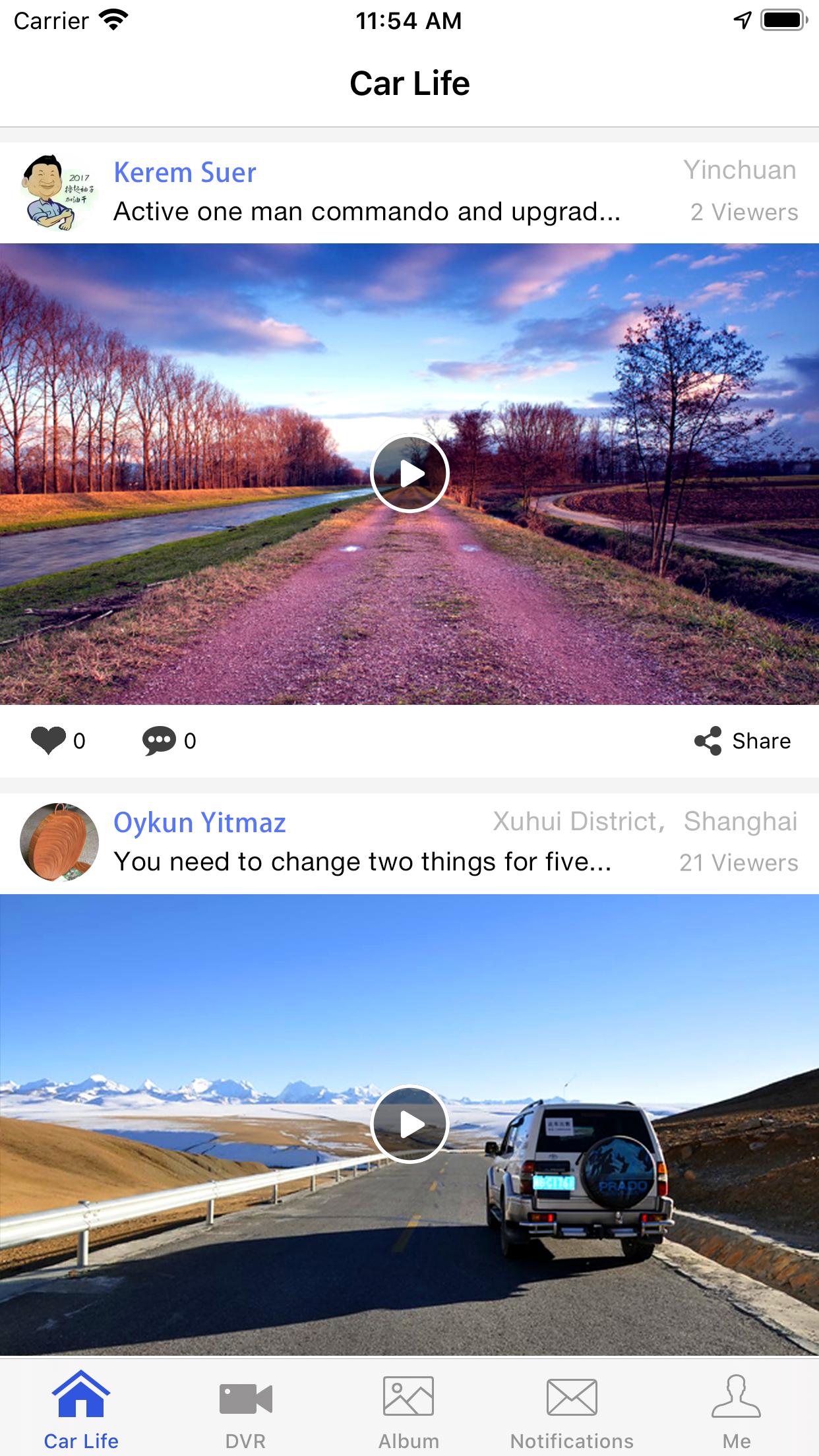Viewport: 819px width, 1456px height.
Task: View Oykun Yitmaz's avatar
Action: pyautogui.click(x=59, y=843)
